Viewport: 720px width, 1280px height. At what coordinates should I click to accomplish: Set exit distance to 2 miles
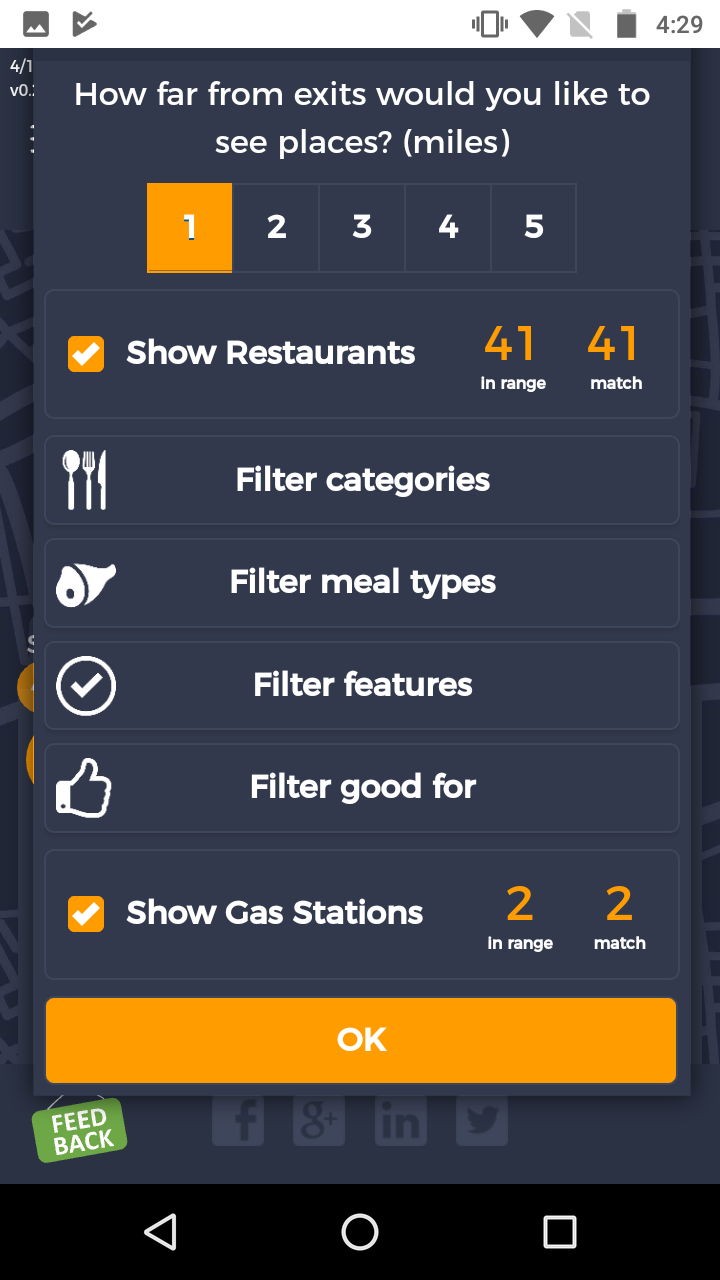click(x=276, y=227)
